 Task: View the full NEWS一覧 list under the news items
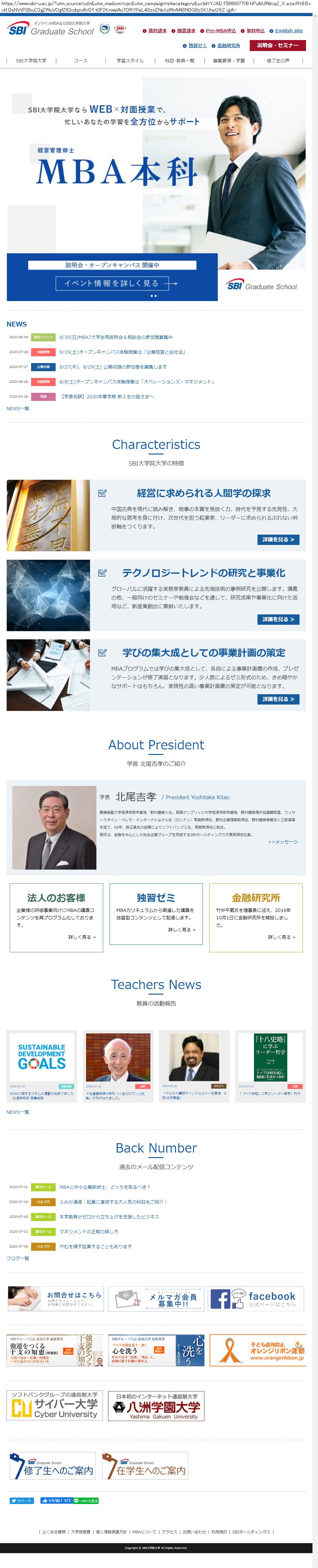(x=18, y=408)
